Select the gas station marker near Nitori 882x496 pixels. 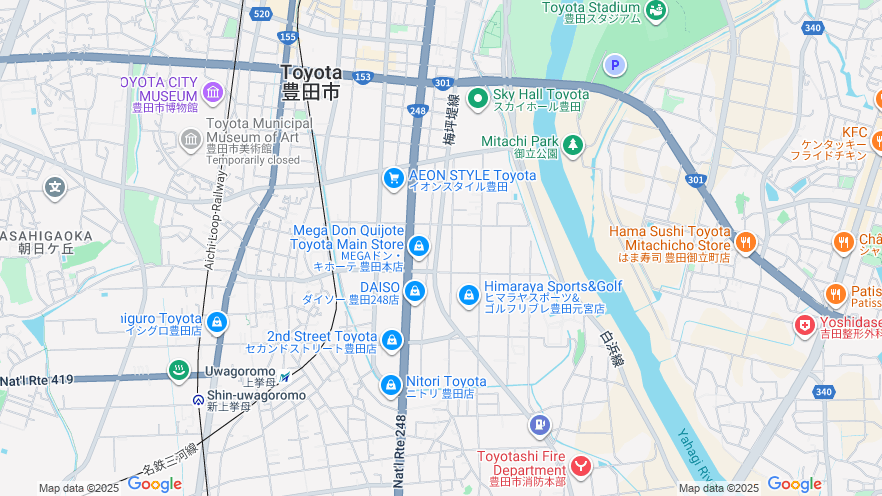[x=540, y=426]
